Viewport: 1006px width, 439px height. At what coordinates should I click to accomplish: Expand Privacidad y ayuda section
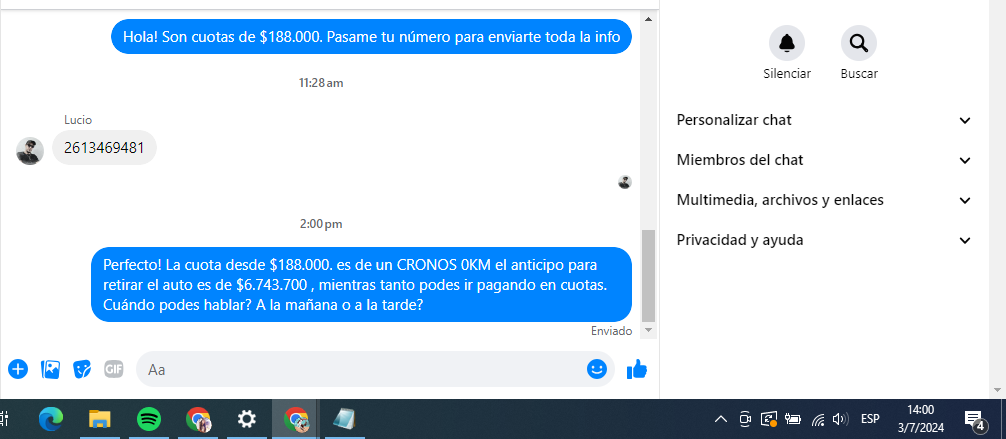[823, 240]
